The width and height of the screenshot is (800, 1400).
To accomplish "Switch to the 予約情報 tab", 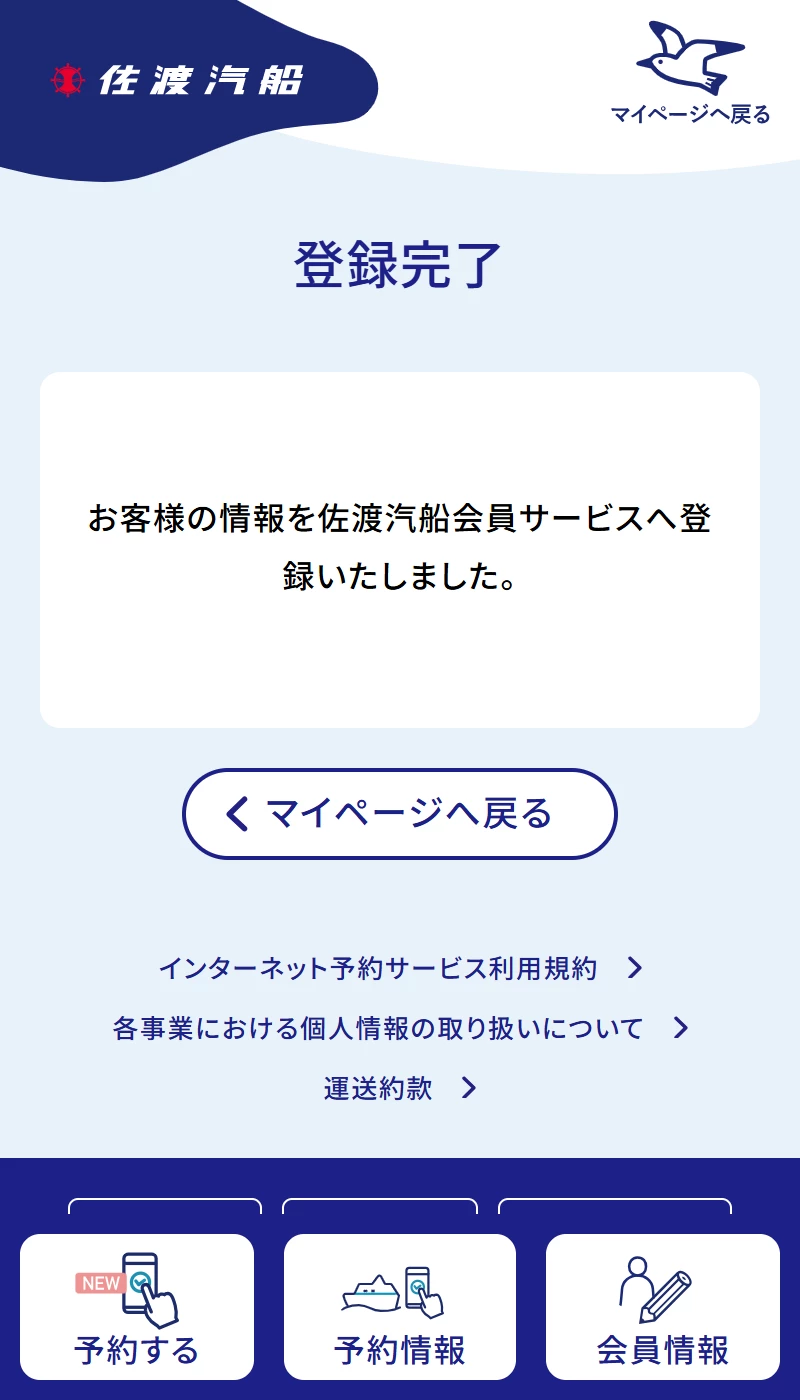I will click(400, 1306).
